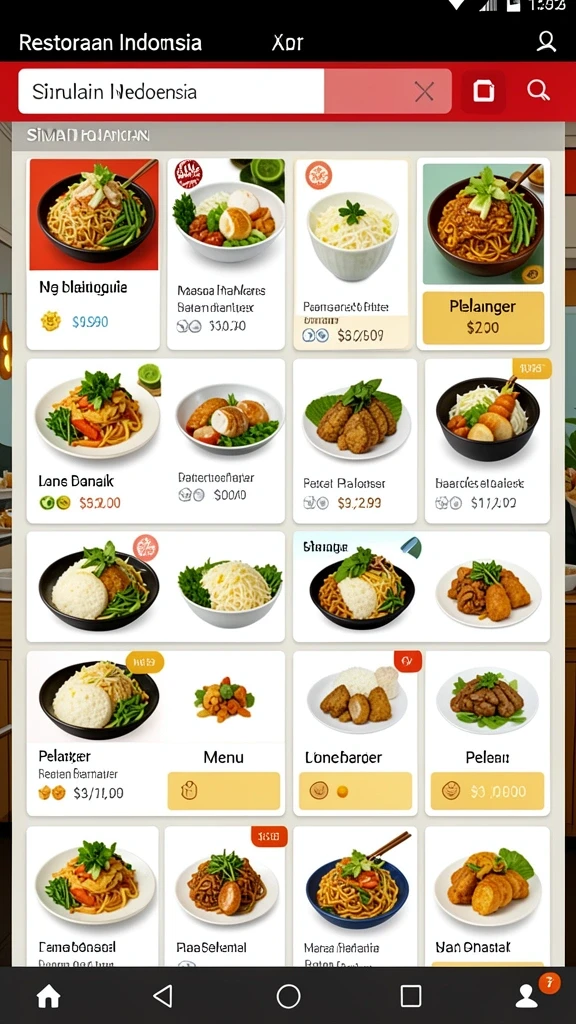Open the dish priced $17,03
The width and height of the screenshot is (576, 1024).
click(x=487, y=441)
